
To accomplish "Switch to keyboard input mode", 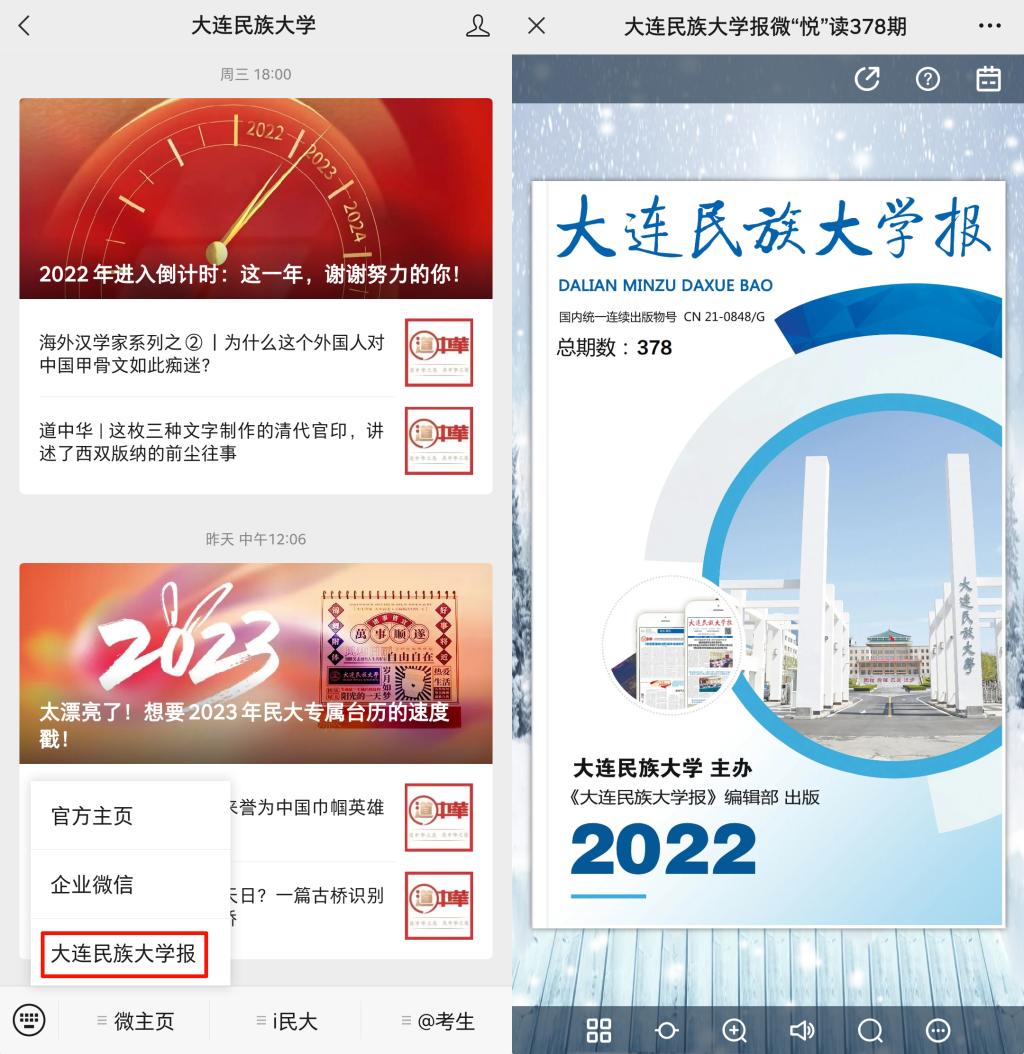I will coord(29,1020).
